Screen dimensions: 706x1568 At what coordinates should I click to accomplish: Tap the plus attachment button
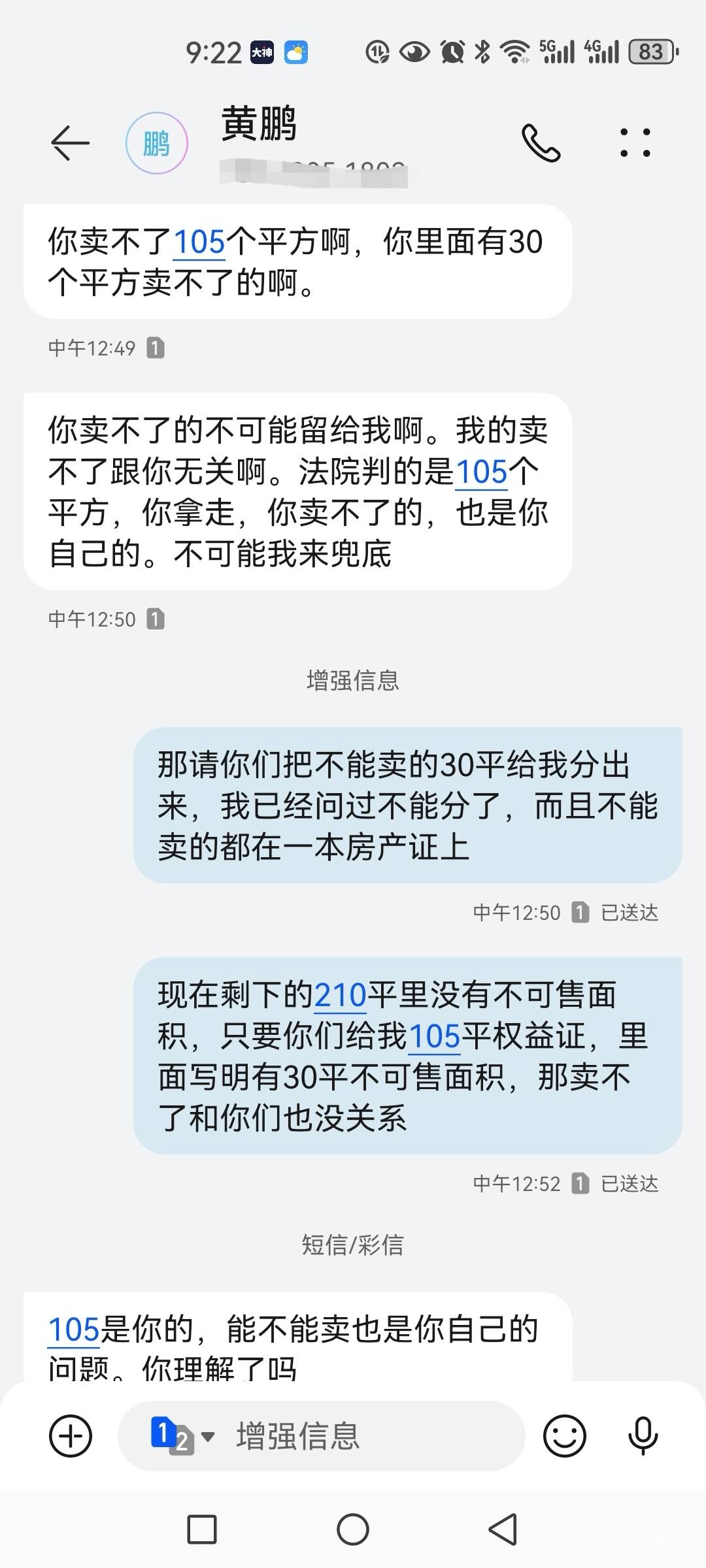[x=71, y=1436]
